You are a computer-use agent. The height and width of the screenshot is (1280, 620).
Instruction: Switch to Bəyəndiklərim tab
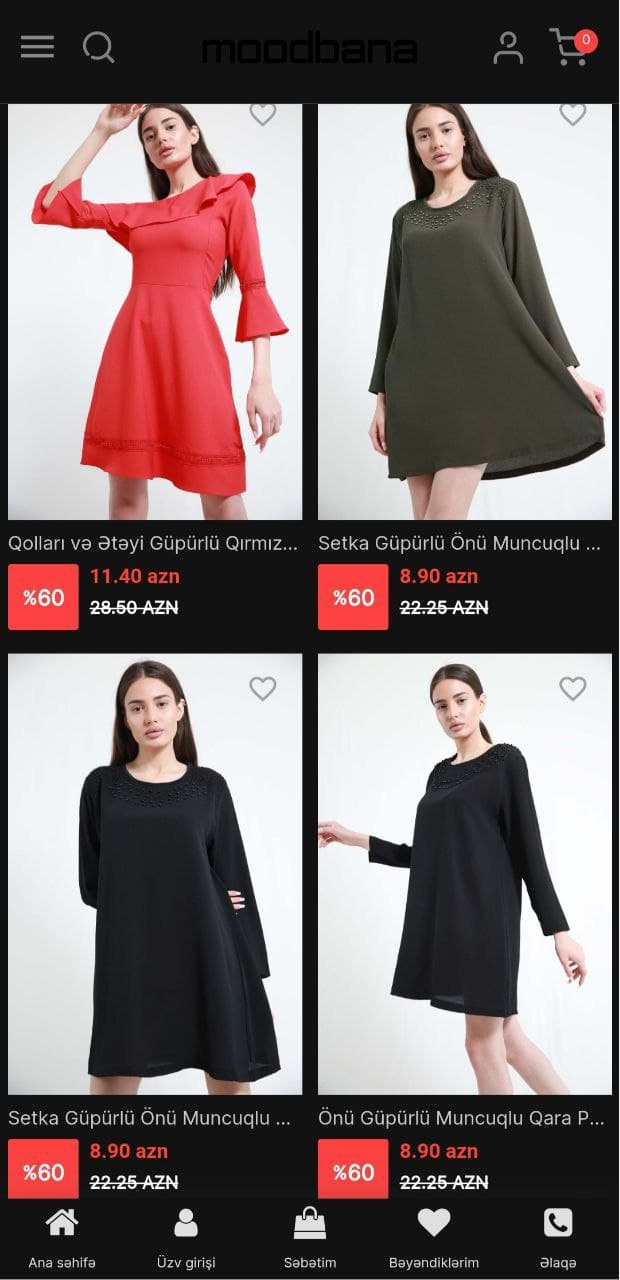[434, 1239]
